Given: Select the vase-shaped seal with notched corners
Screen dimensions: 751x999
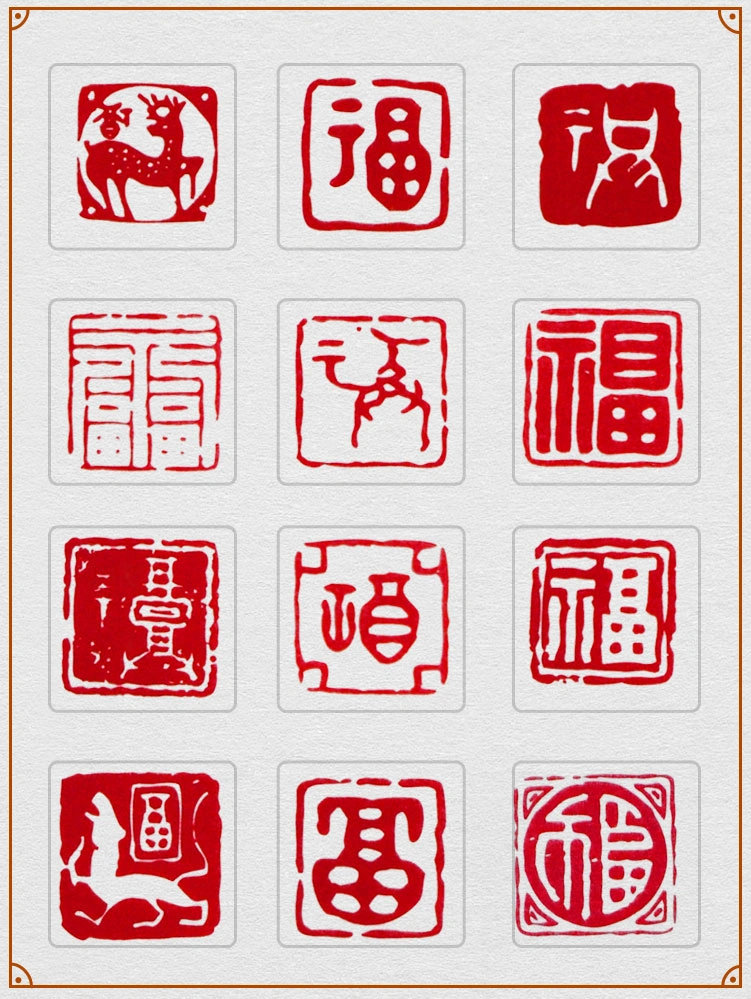Looking at the screenshot, I should tap(371, 619).
